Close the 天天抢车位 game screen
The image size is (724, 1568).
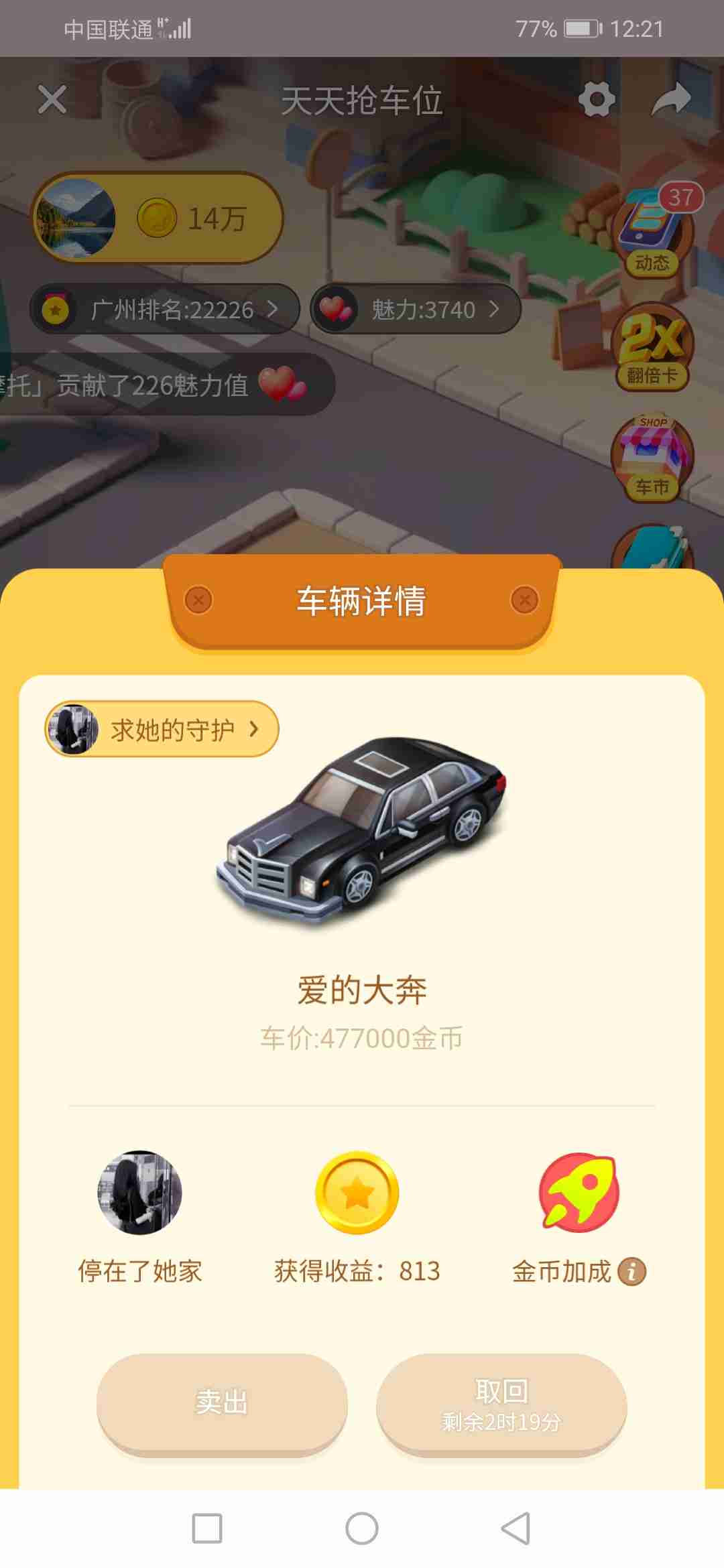52,100
